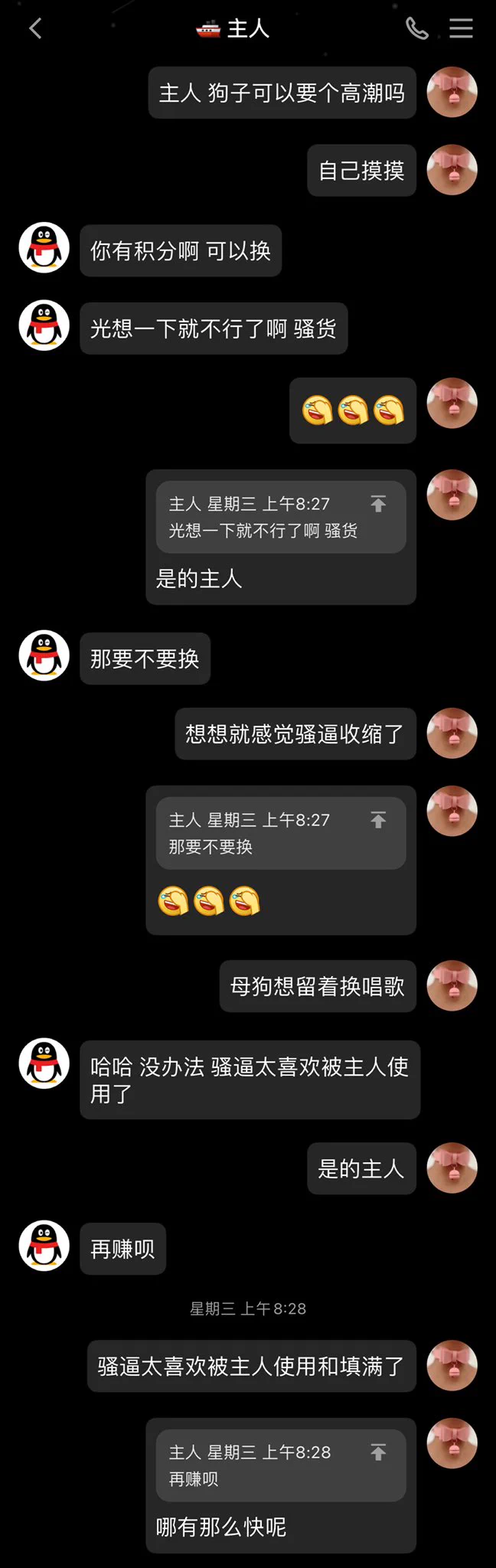View contact profile from avatar beside 再赚呗

[x=44, y=1246]
